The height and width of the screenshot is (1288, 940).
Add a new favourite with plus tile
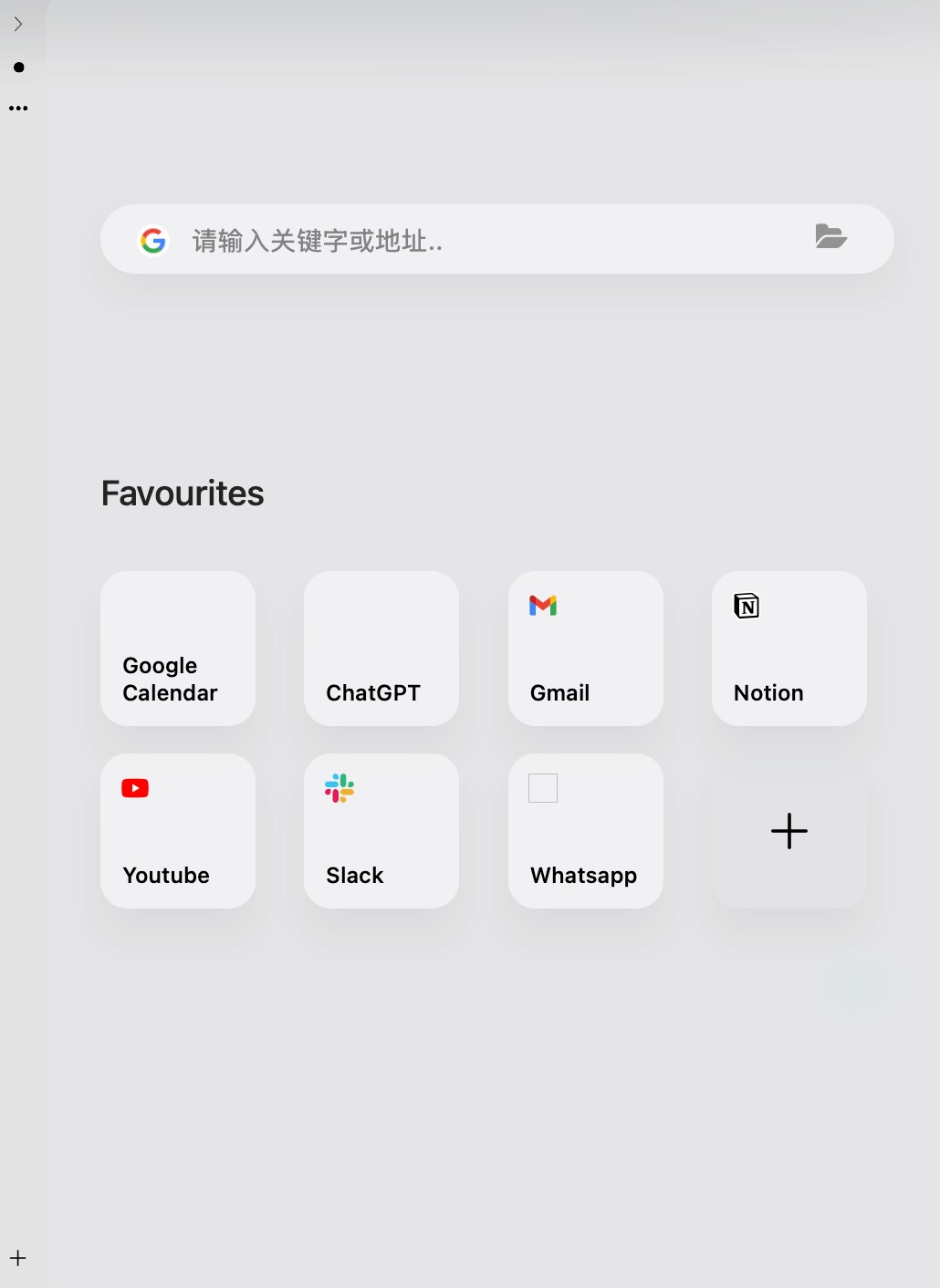pos(789,831)
